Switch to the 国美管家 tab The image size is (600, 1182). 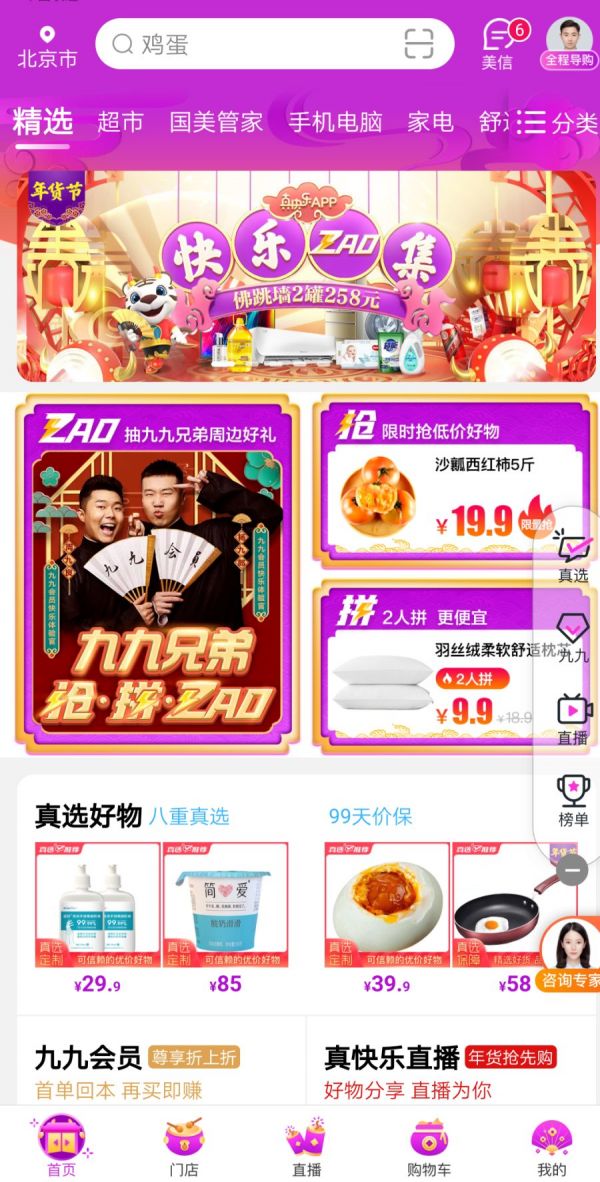tap(216, 122)
